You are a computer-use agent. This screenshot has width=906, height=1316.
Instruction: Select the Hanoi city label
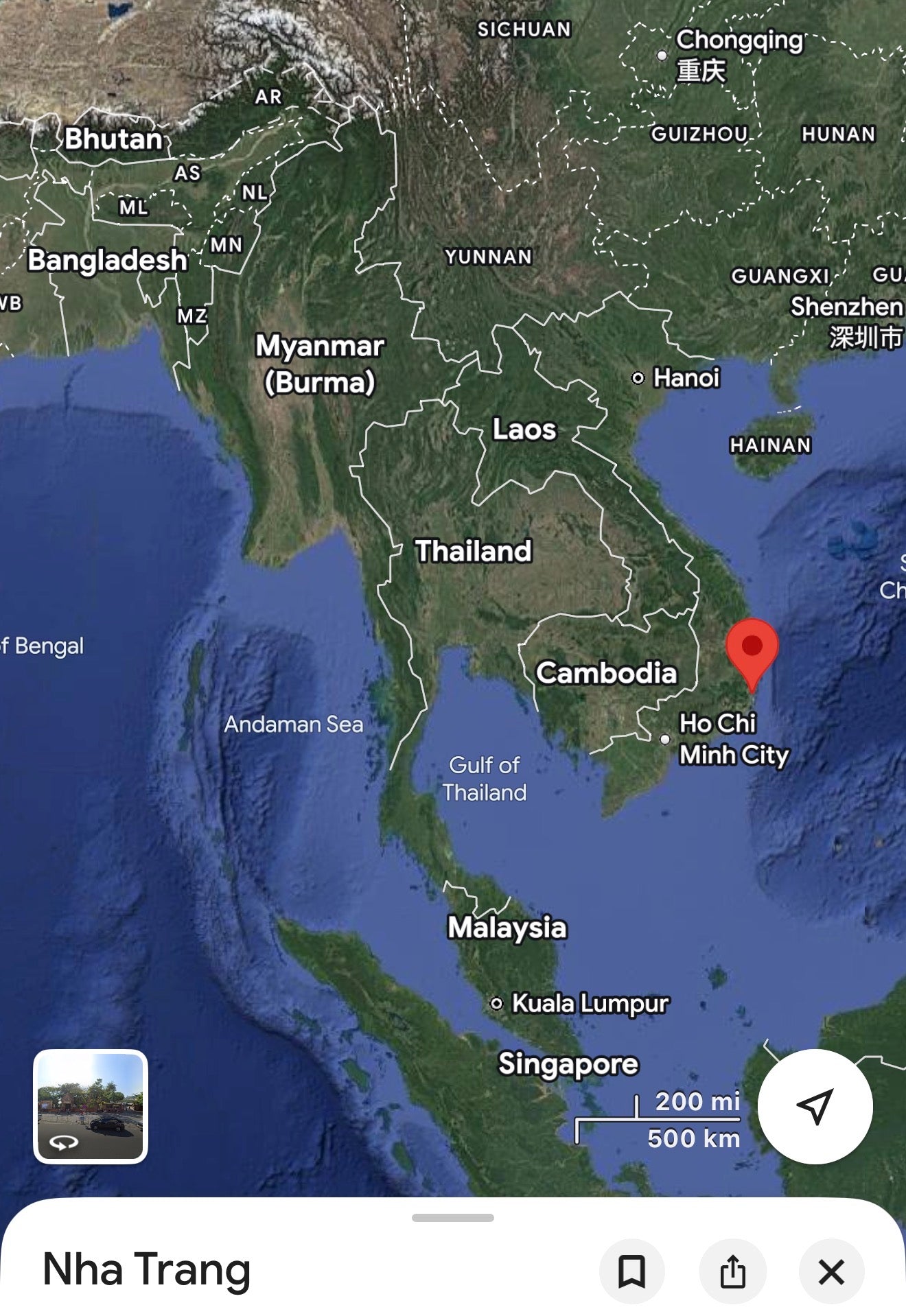685,377
